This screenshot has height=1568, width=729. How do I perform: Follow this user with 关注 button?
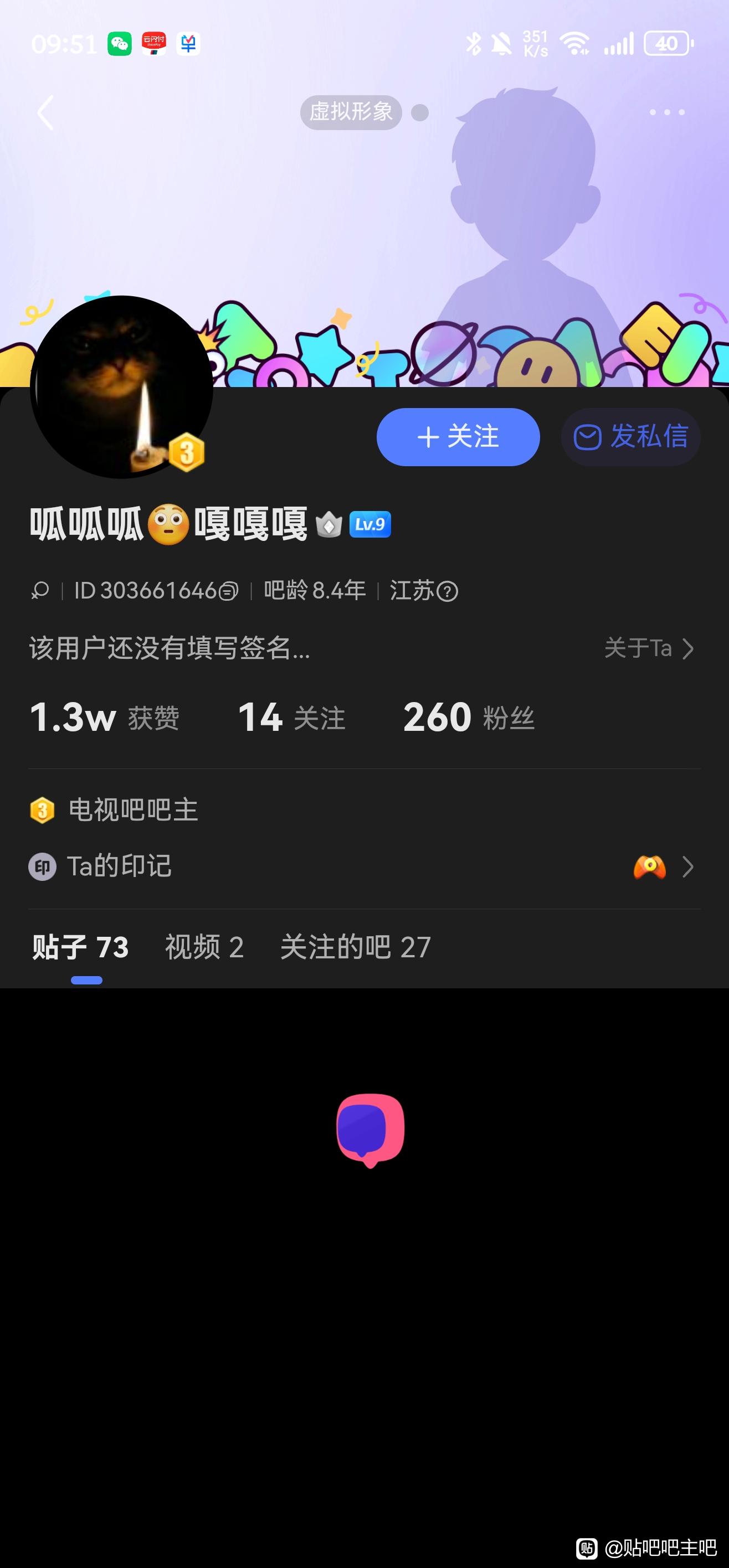[458, 437]
